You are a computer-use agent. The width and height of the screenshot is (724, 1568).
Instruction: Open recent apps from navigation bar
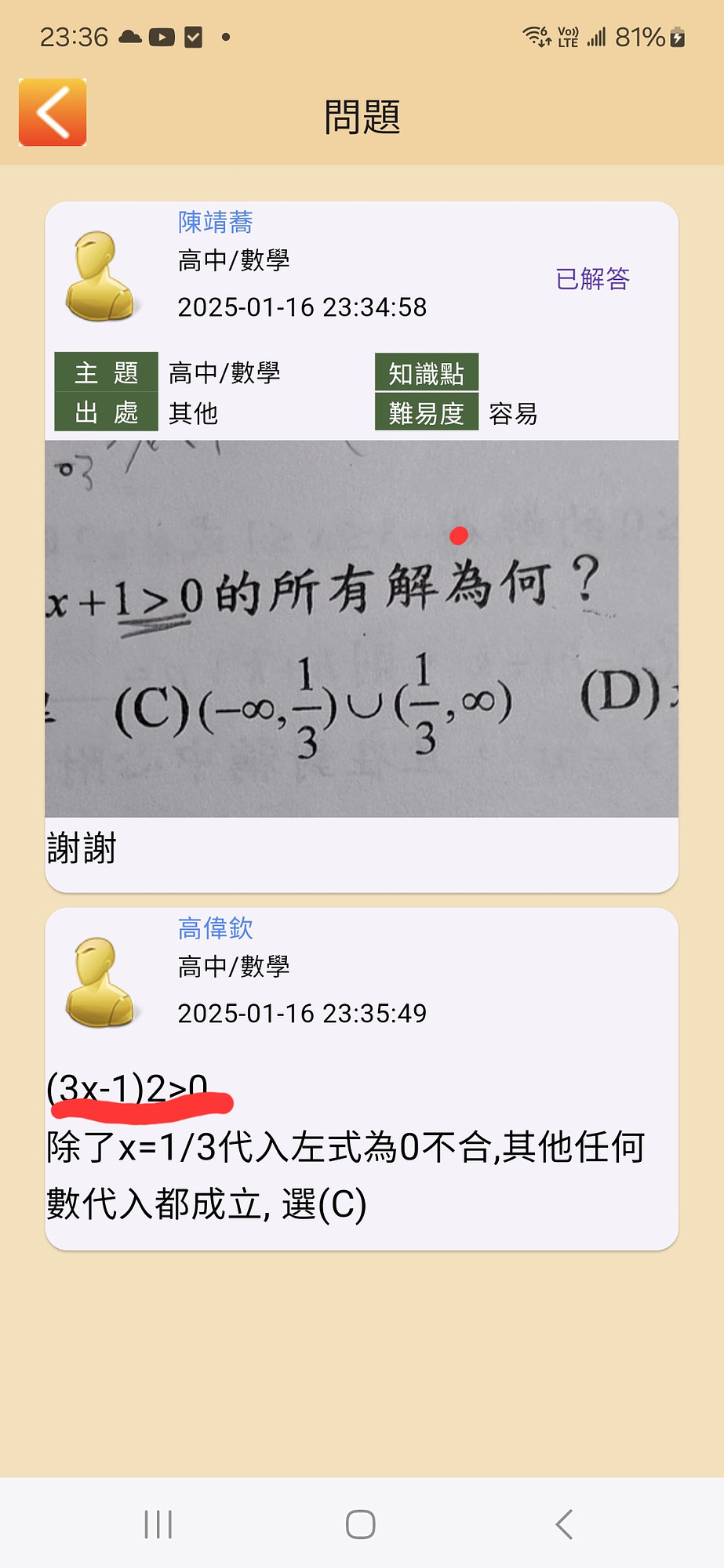tap(158, 1524)
